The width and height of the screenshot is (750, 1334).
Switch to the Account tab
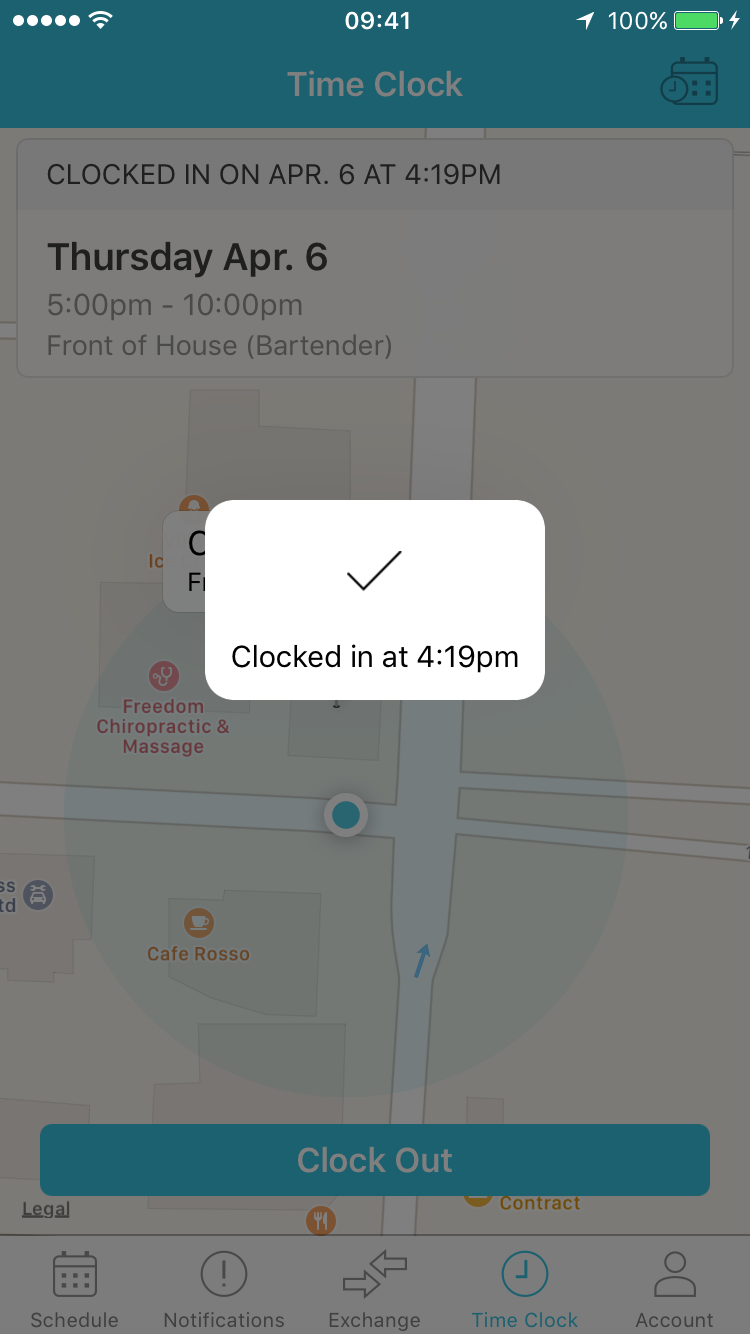coord(675,1288)
